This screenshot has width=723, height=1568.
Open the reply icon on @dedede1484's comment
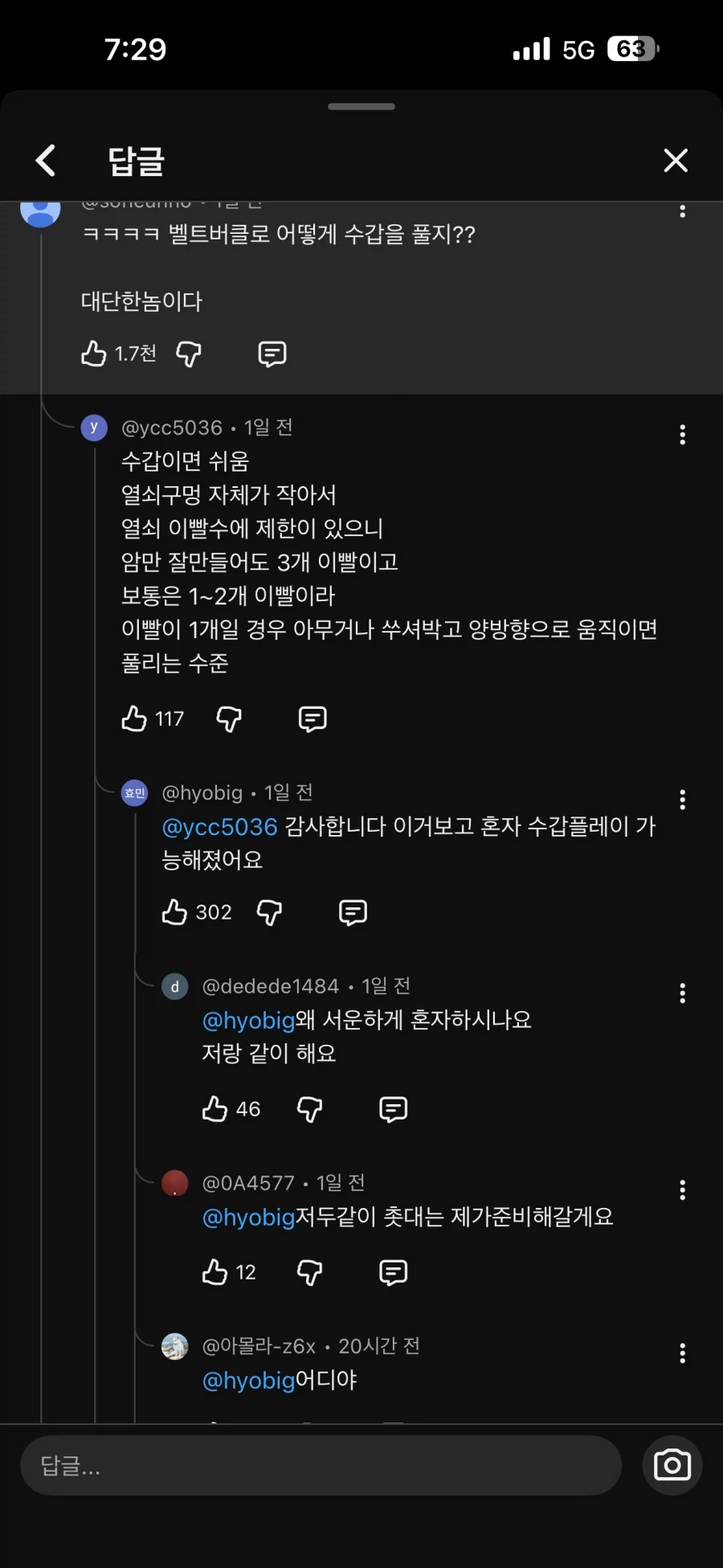click(x=393, y=1109)
